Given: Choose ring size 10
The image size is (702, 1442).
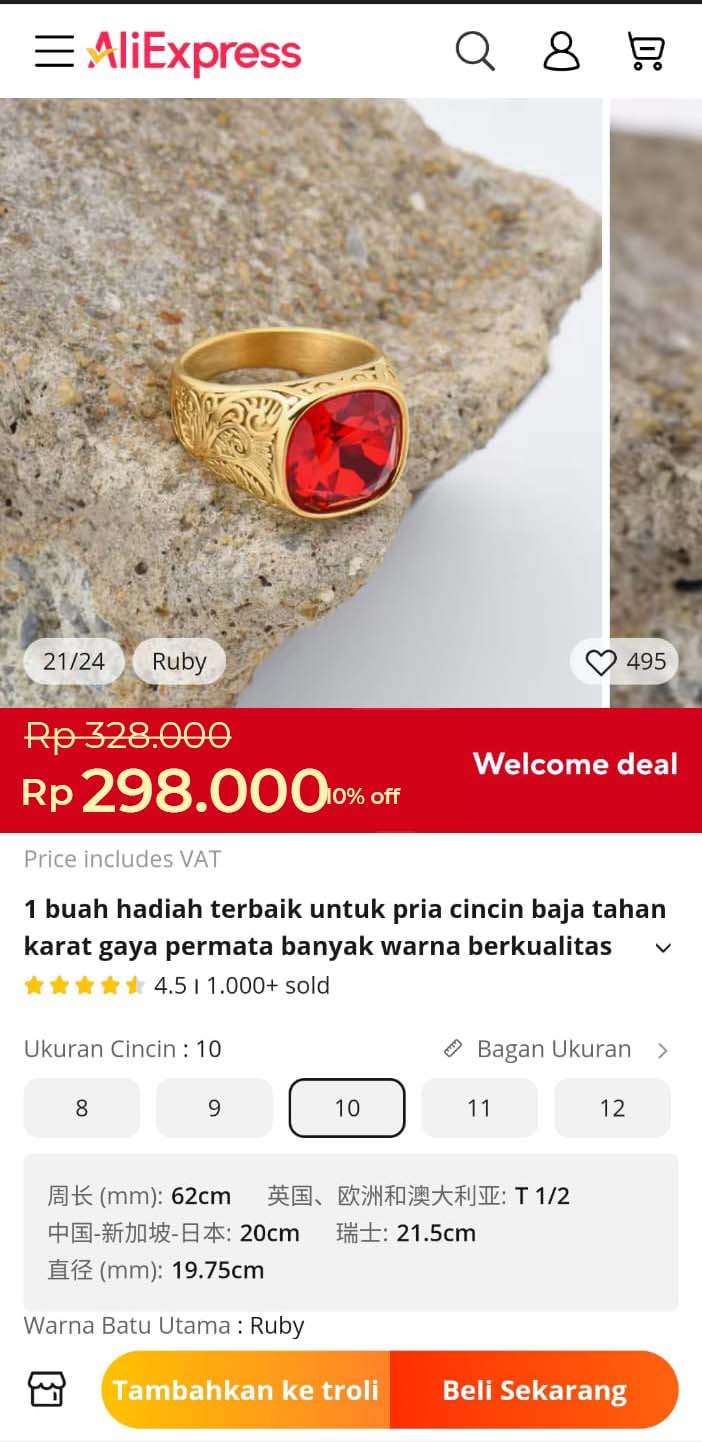Looking at the screenshot, I should pyautogui.click(x=347, y=1108).
